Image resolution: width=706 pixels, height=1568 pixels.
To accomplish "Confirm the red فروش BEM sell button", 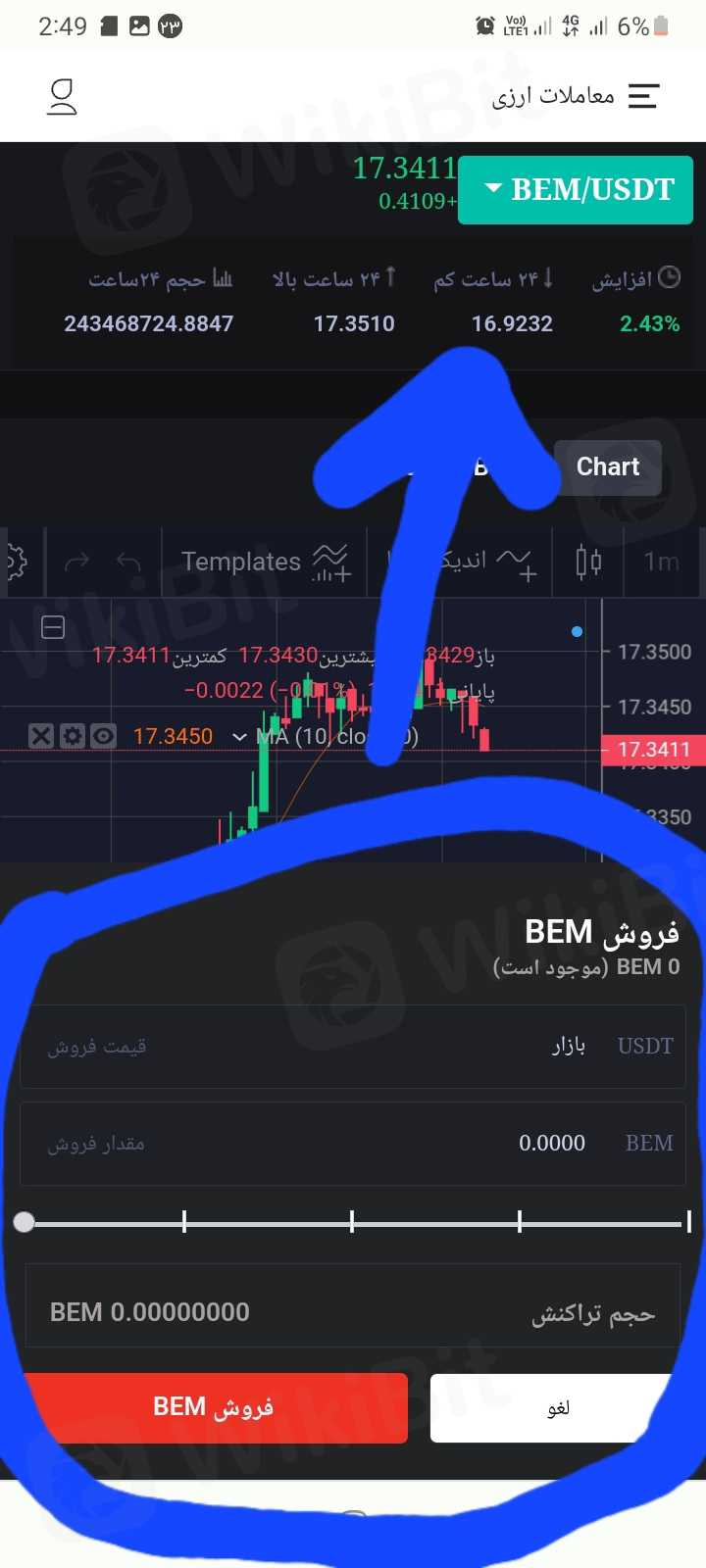I will tap(214, 1408).
